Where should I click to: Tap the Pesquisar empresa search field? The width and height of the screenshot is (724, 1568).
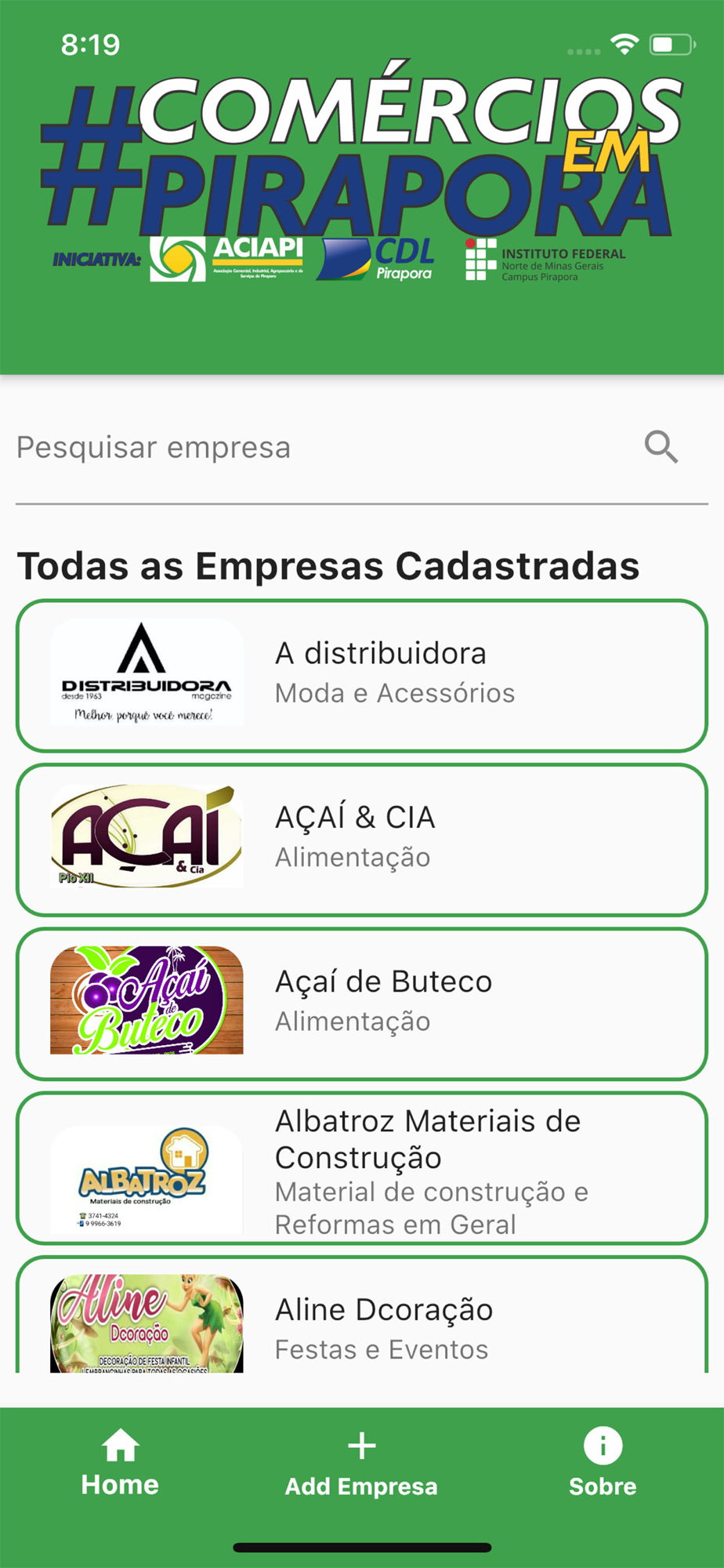[x=313, y=448]
